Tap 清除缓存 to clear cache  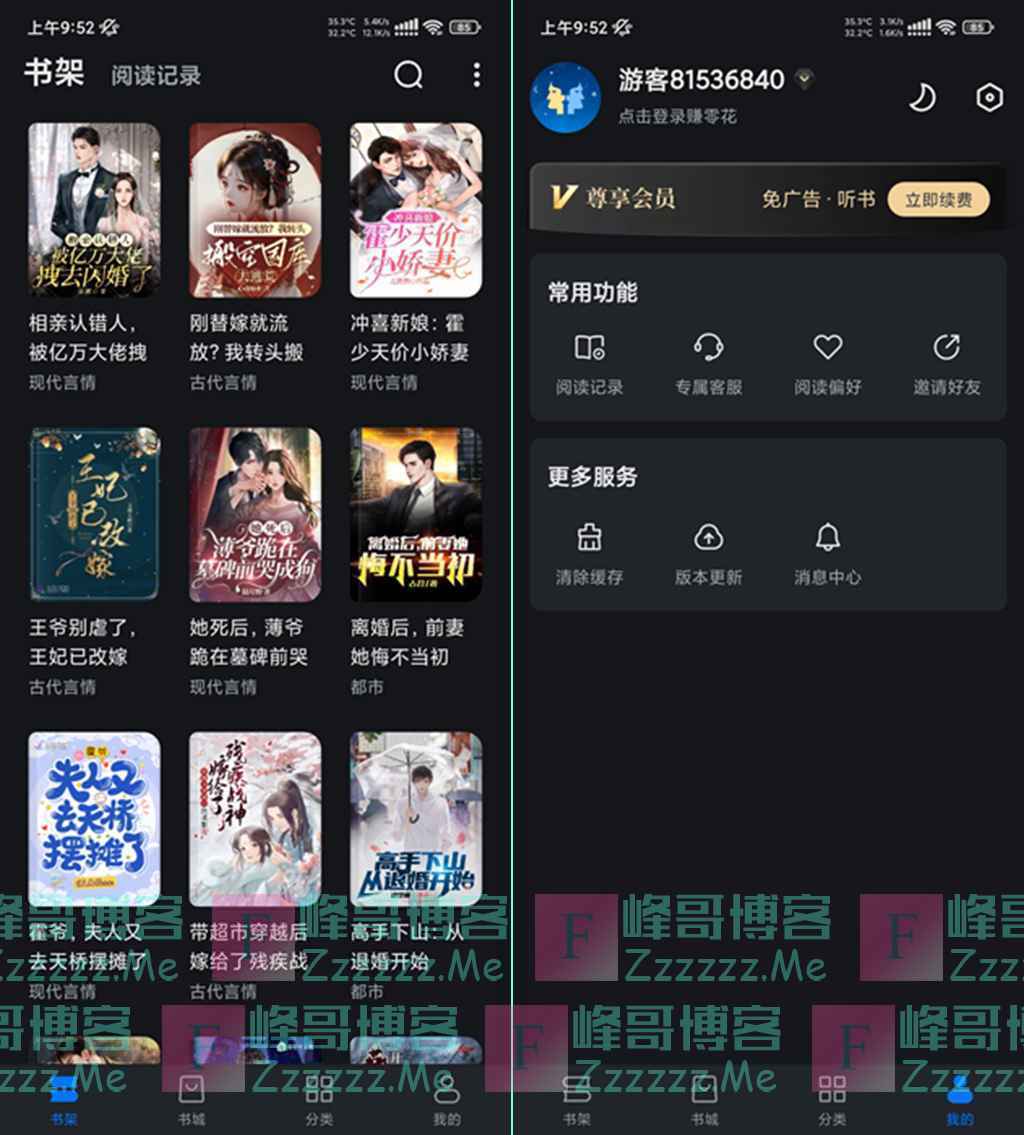coord(589,553)
